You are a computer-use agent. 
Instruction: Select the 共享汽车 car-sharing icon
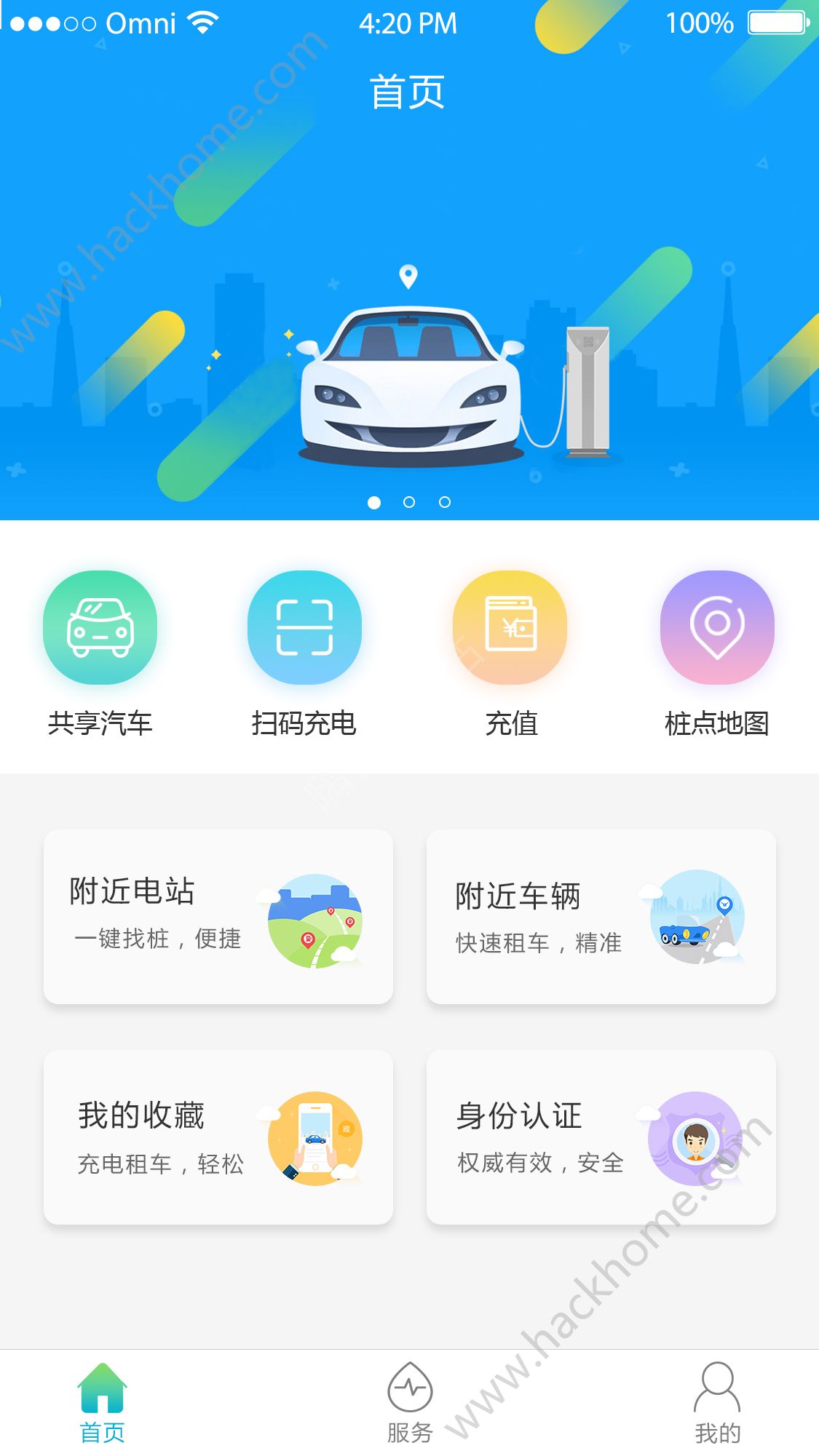tap(100, 628)
